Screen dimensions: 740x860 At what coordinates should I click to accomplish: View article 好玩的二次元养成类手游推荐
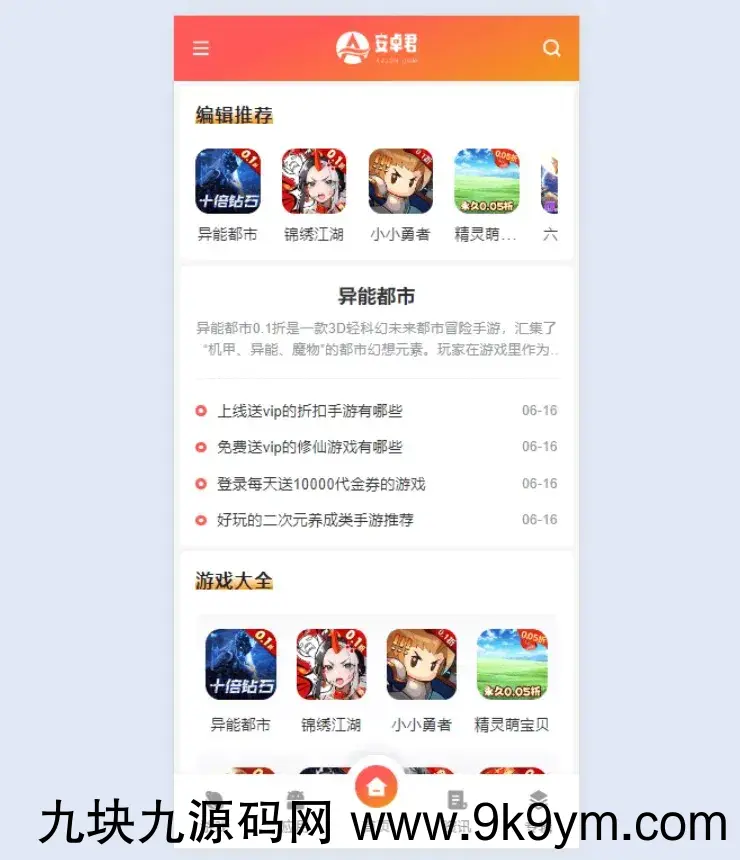pos(314,520)
